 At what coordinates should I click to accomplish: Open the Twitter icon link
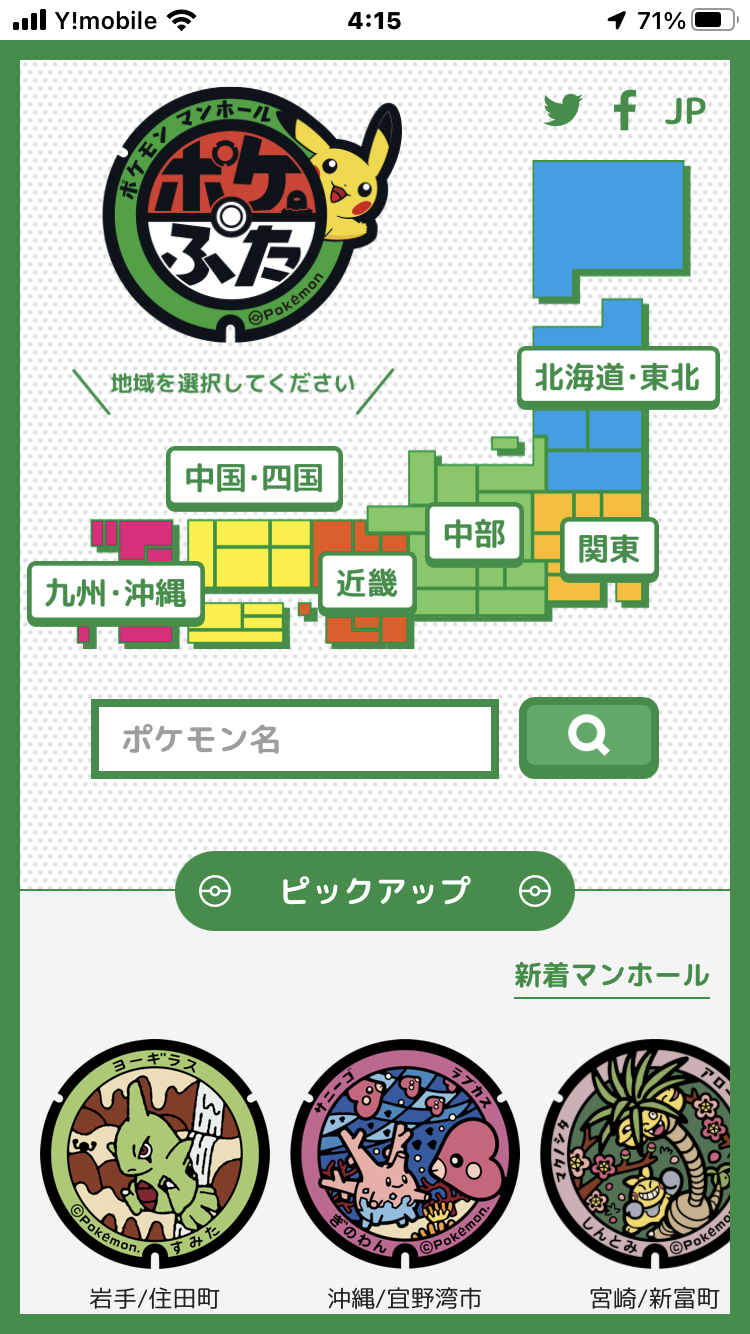563,110
